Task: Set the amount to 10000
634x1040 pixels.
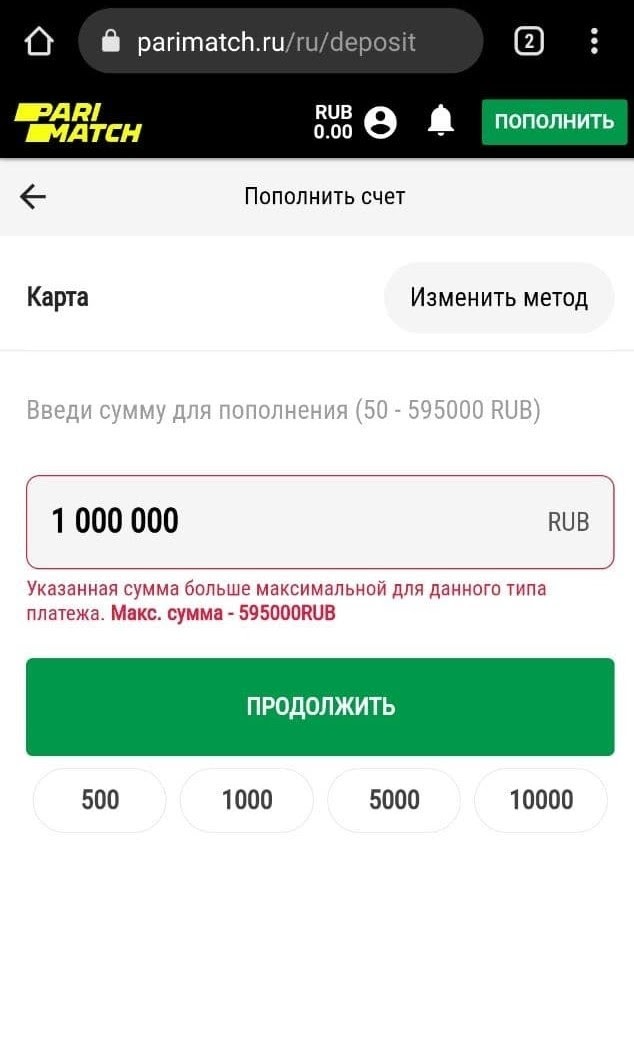Action: click(541, 800)
